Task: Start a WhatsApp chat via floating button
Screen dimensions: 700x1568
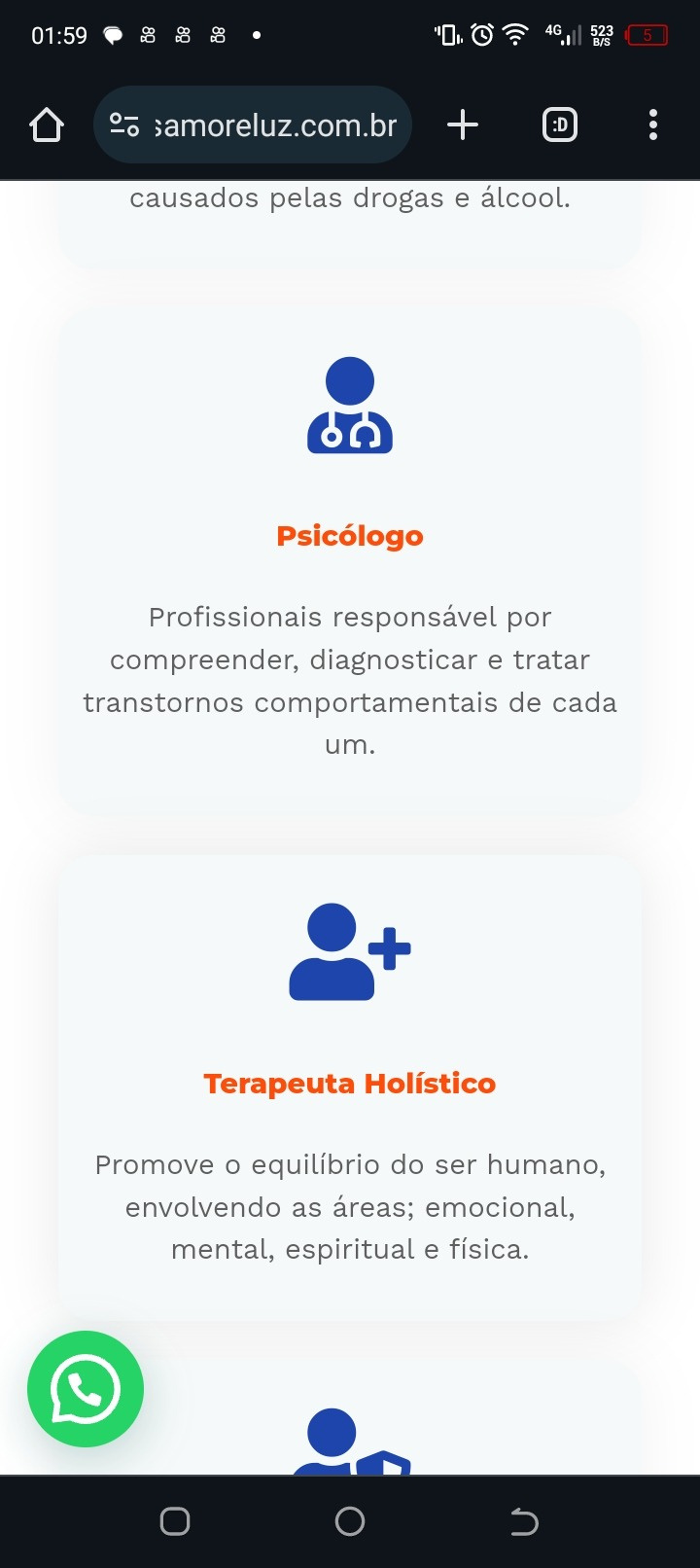Action: coord(86,1388)
